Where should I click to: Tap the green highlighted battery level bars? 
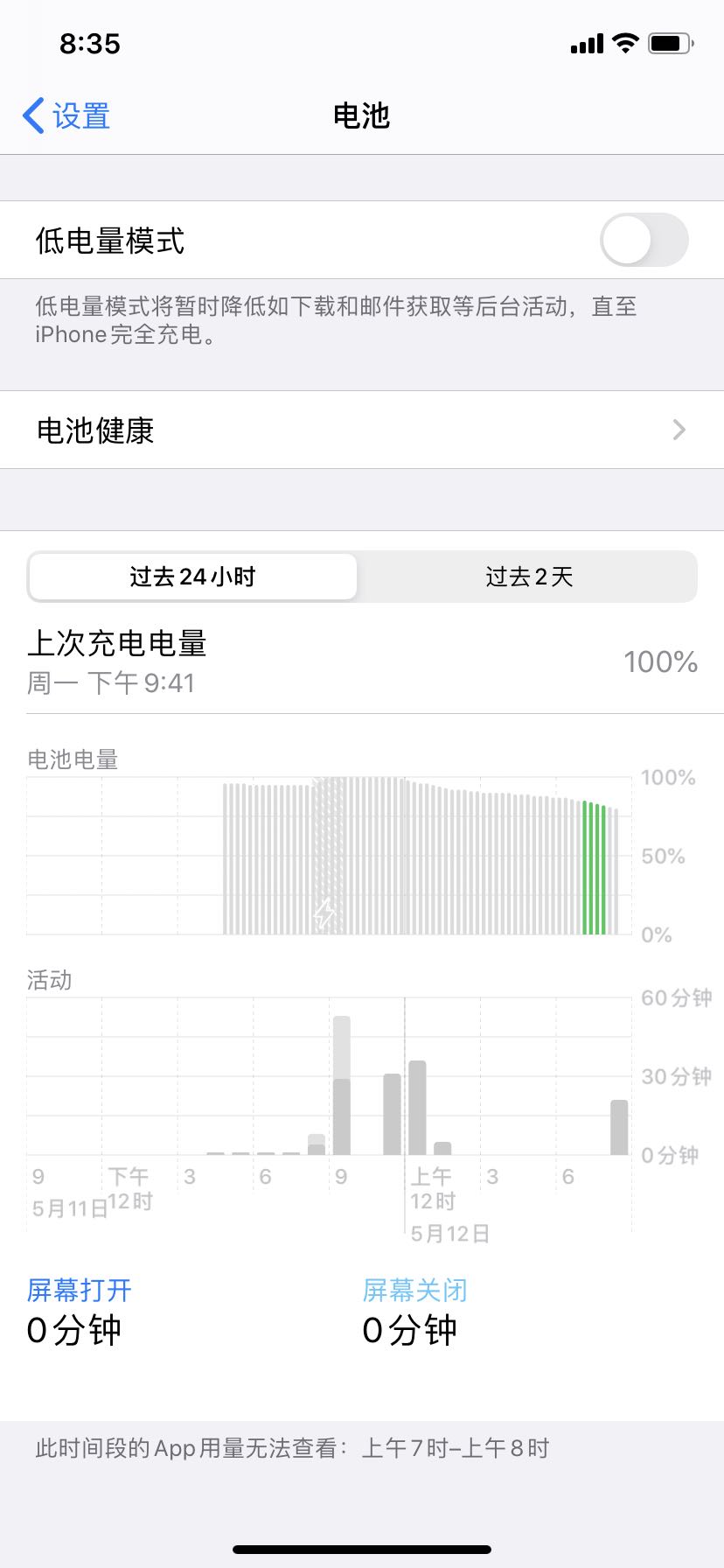[595, 868]
